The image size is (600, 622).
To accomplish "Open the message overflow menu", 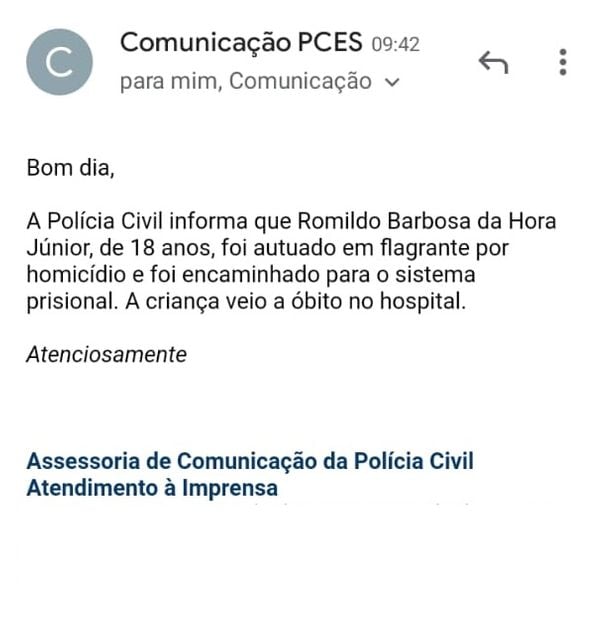I will (563, 62).
